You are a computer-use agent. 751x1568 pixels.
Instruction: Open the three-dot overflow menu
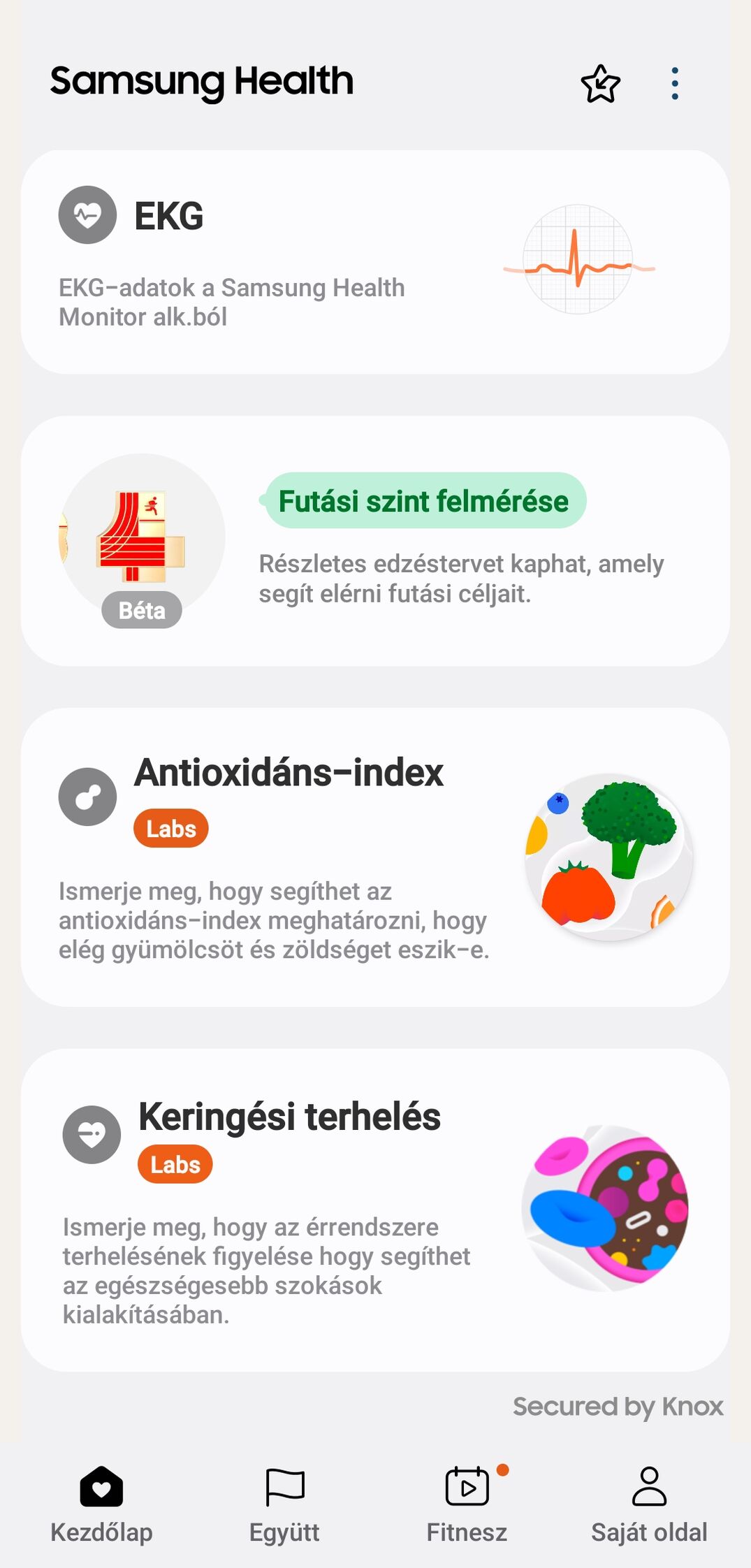[674, 84]
